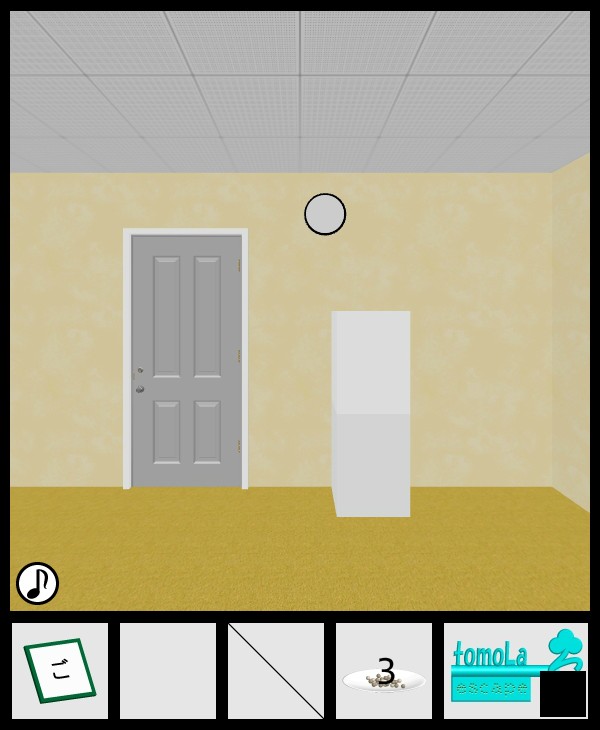
Task: Select the plate numbered 3 in inventory
Action: click(384, 672)
